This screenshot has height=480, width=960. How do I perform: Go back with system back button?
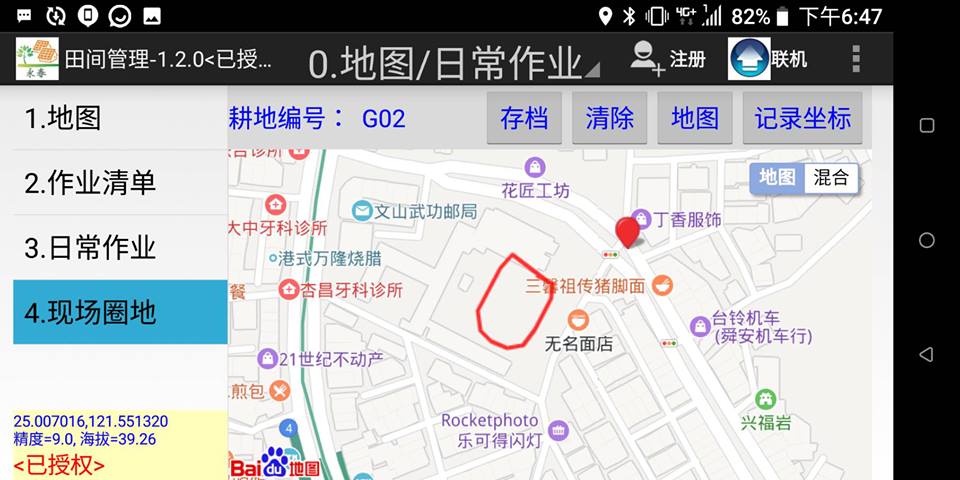[x=926, y=354]
